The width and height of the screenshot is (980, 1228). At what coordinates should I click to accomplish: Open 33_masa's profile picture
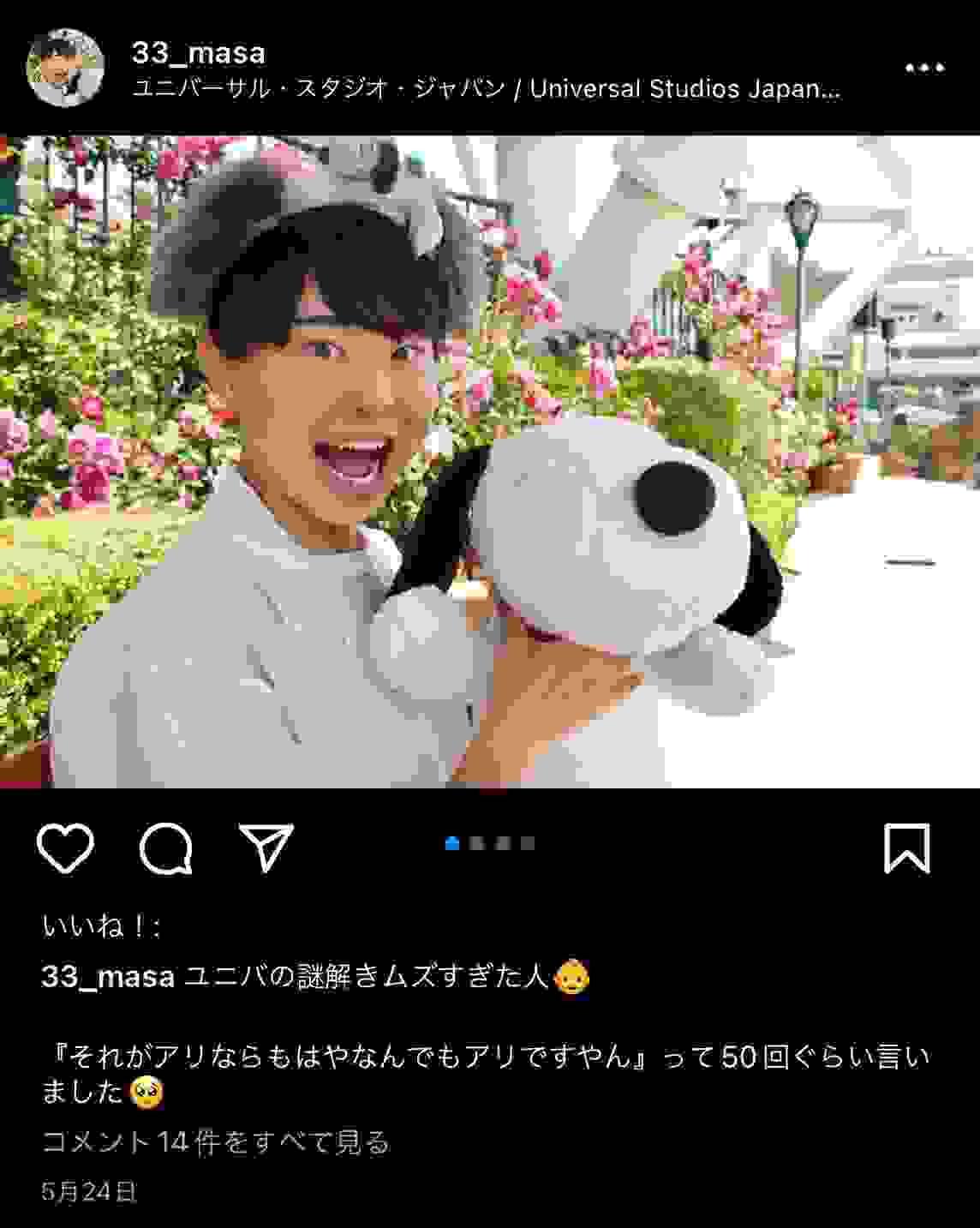pyautogui.click(x=65, y=69)
